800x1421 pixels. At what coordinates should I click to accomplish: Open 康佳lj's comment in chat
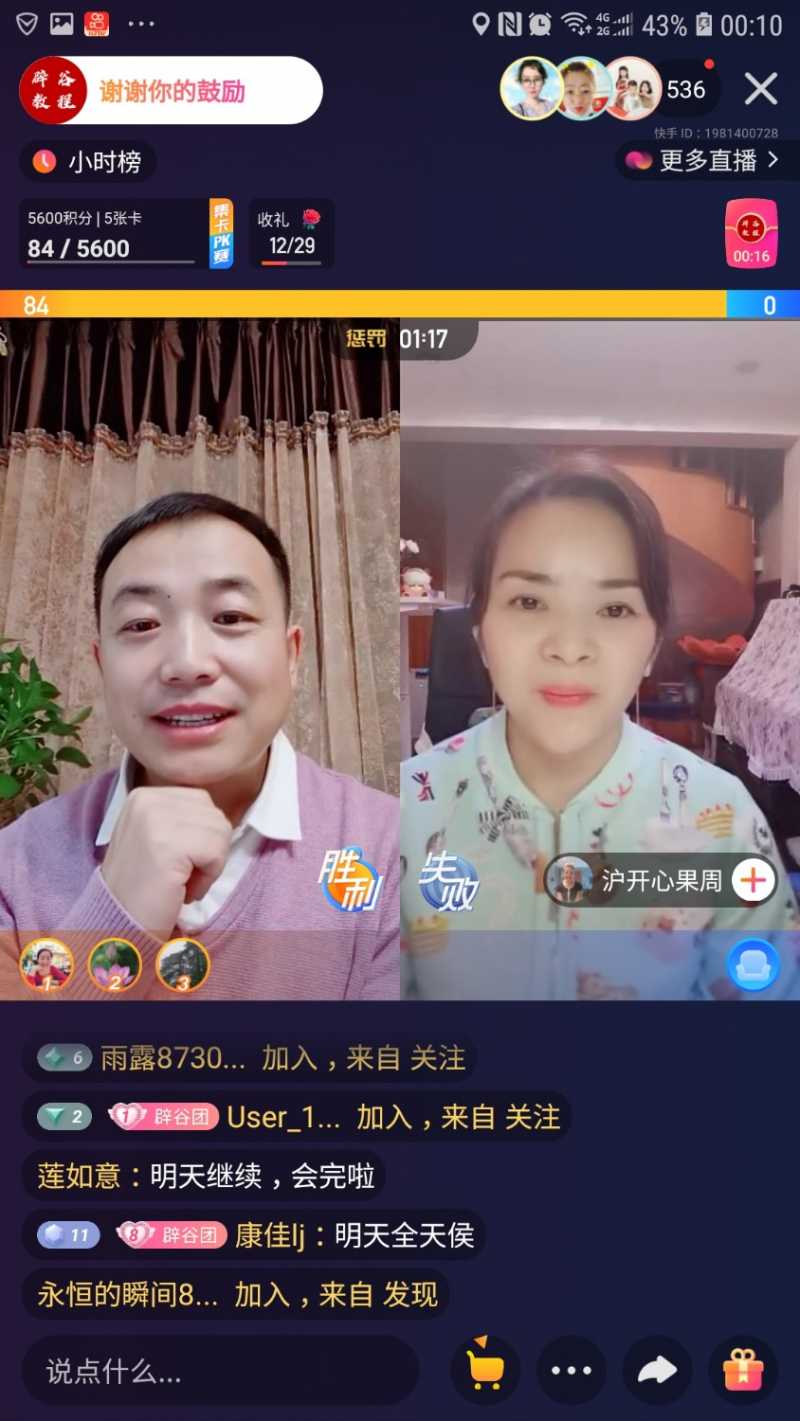(x=253, y=1236)
